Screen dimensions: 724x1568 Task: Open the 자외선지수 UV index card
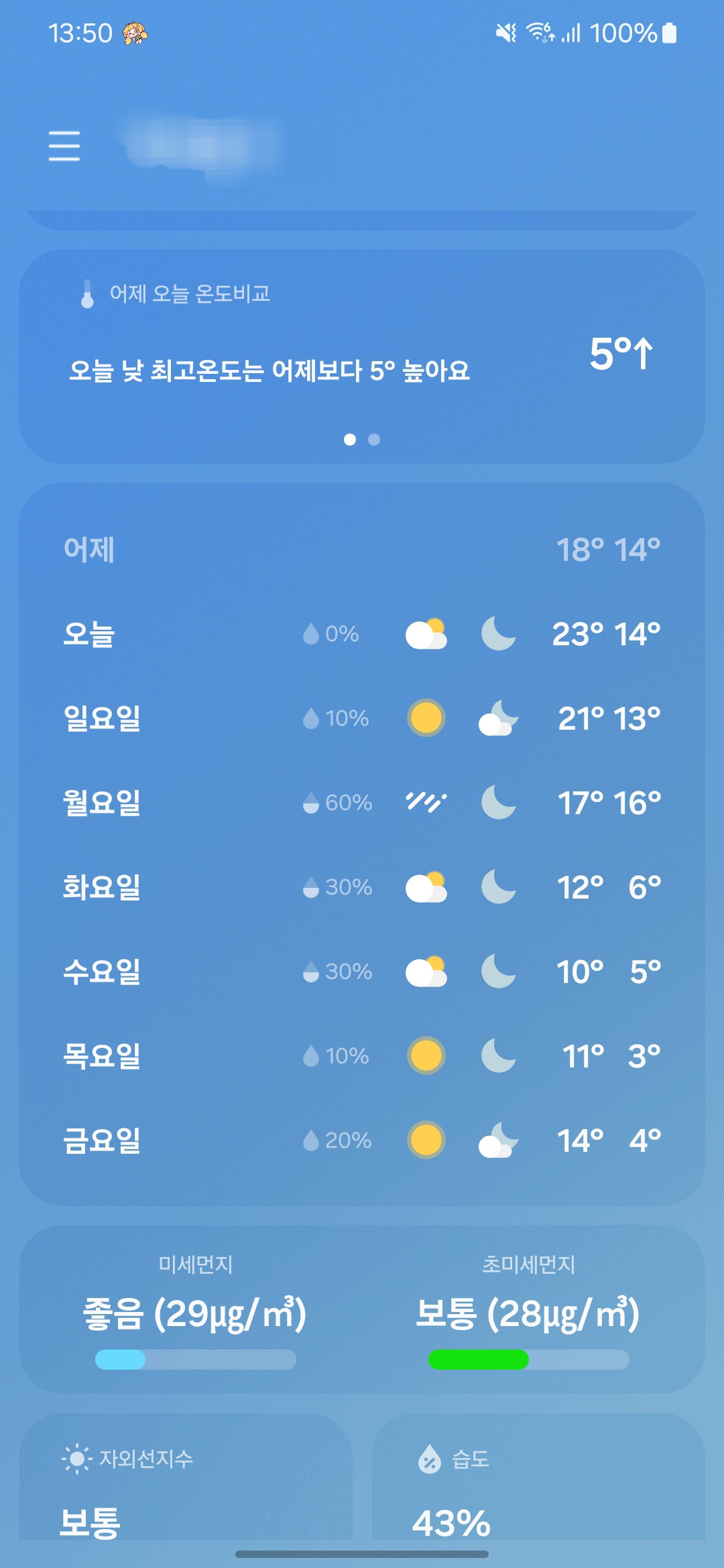coord(186,1481)
